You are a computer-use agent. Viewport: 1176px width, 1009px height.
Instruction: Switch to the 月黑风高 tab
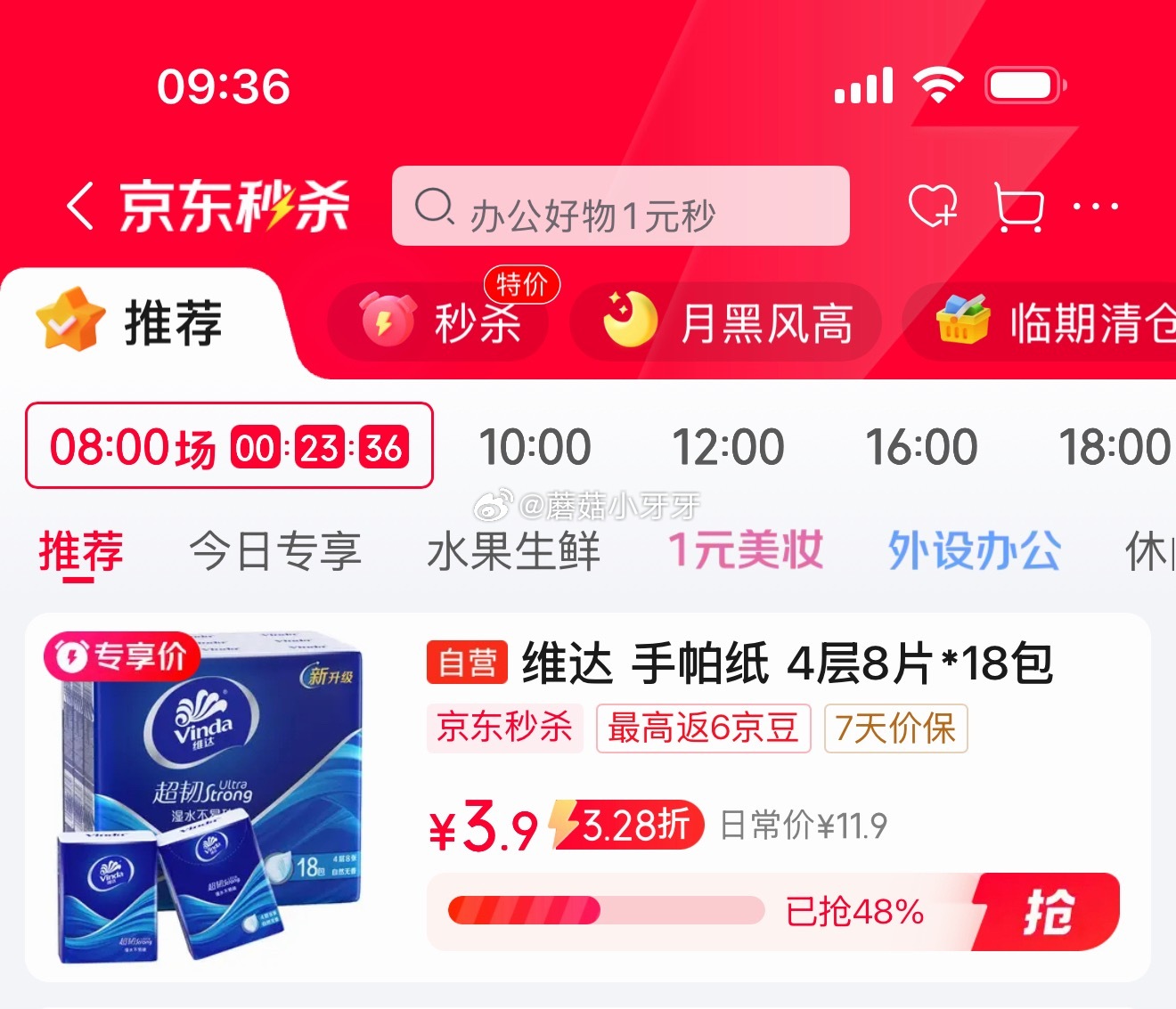(726, 322)
